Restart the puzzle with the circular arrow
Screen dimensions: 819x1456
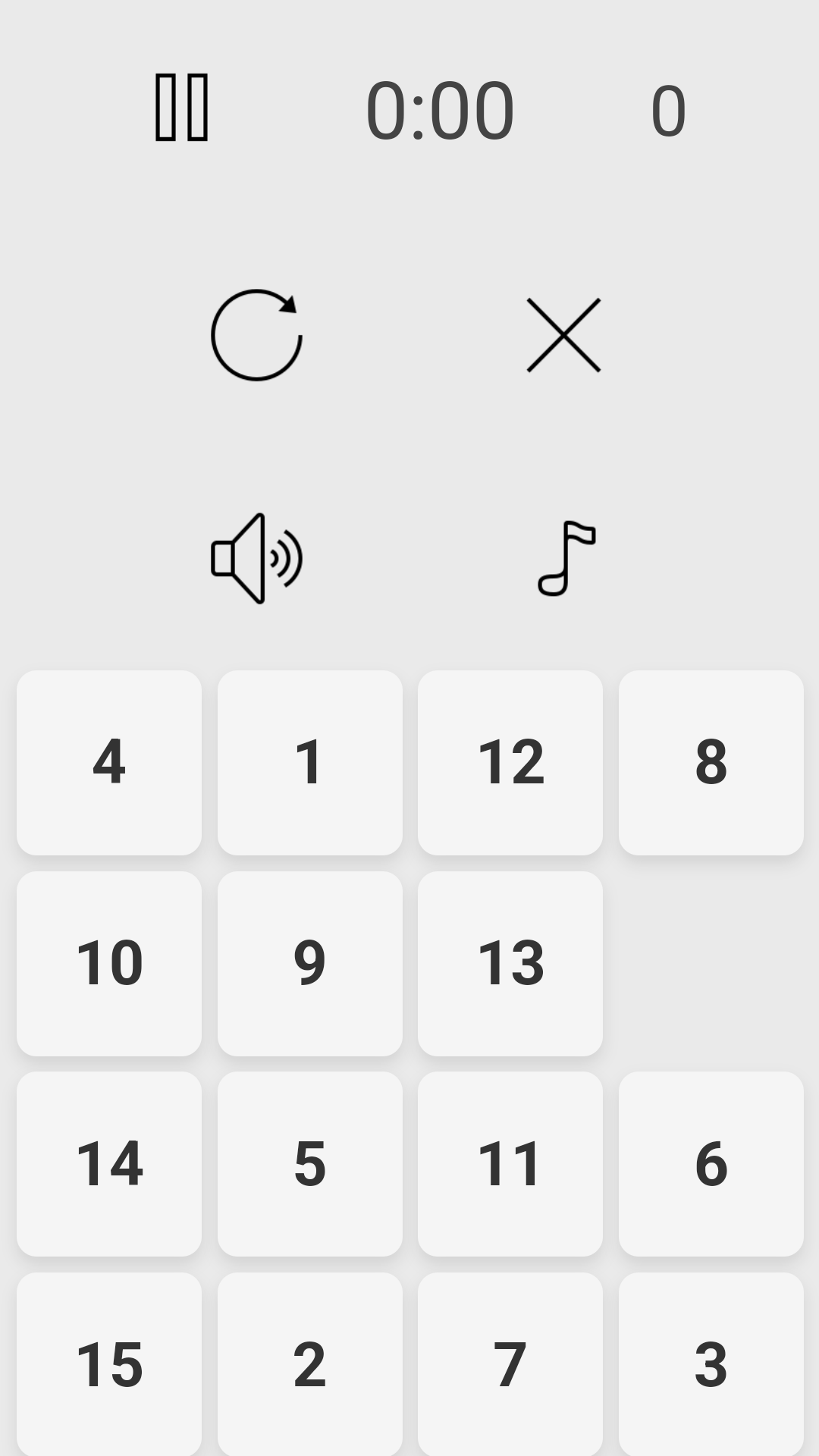[x=256, y=335]
